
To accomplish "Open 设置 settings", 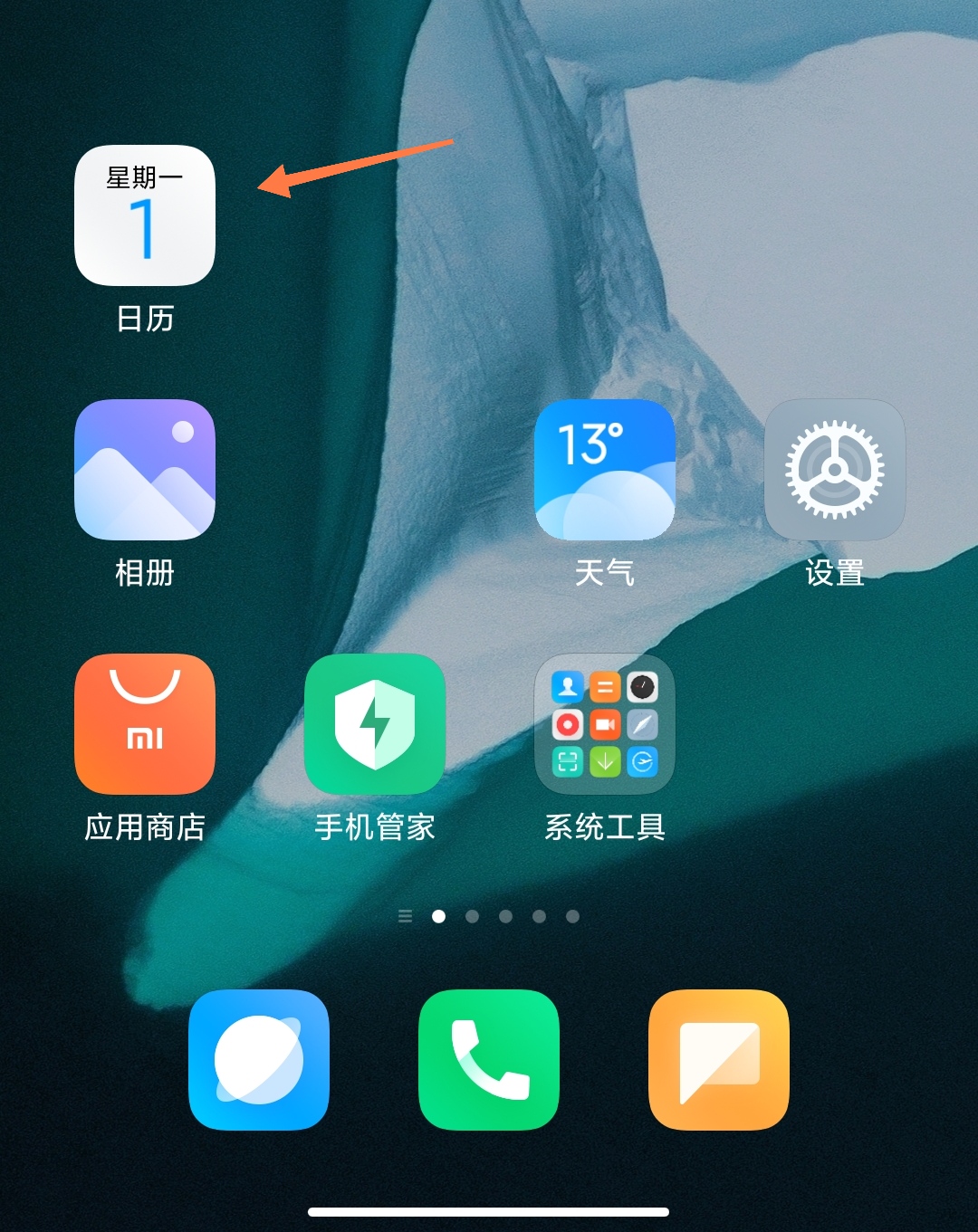I will [x=834, y=470].
